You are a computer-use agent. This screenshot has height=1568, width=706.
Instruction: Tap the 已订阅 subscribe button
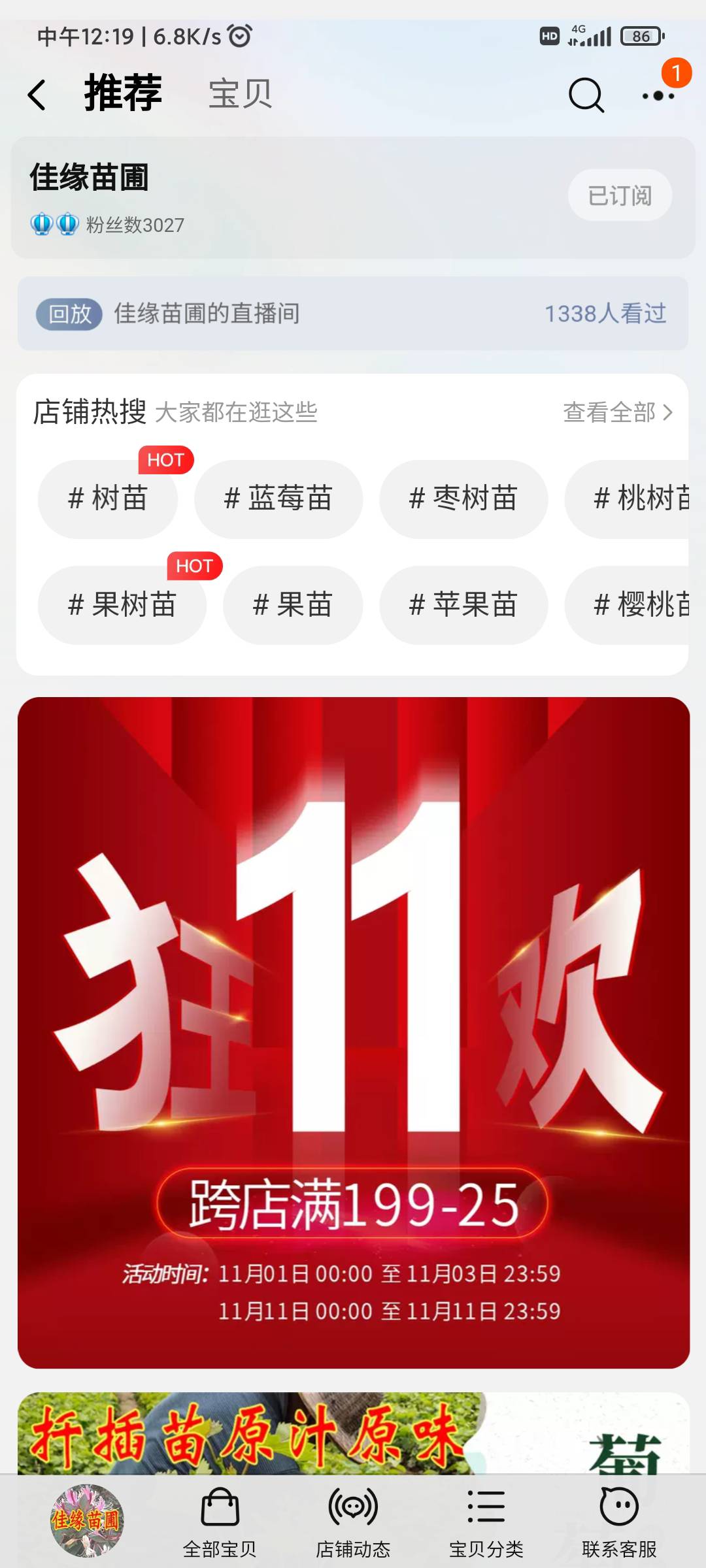620,195
